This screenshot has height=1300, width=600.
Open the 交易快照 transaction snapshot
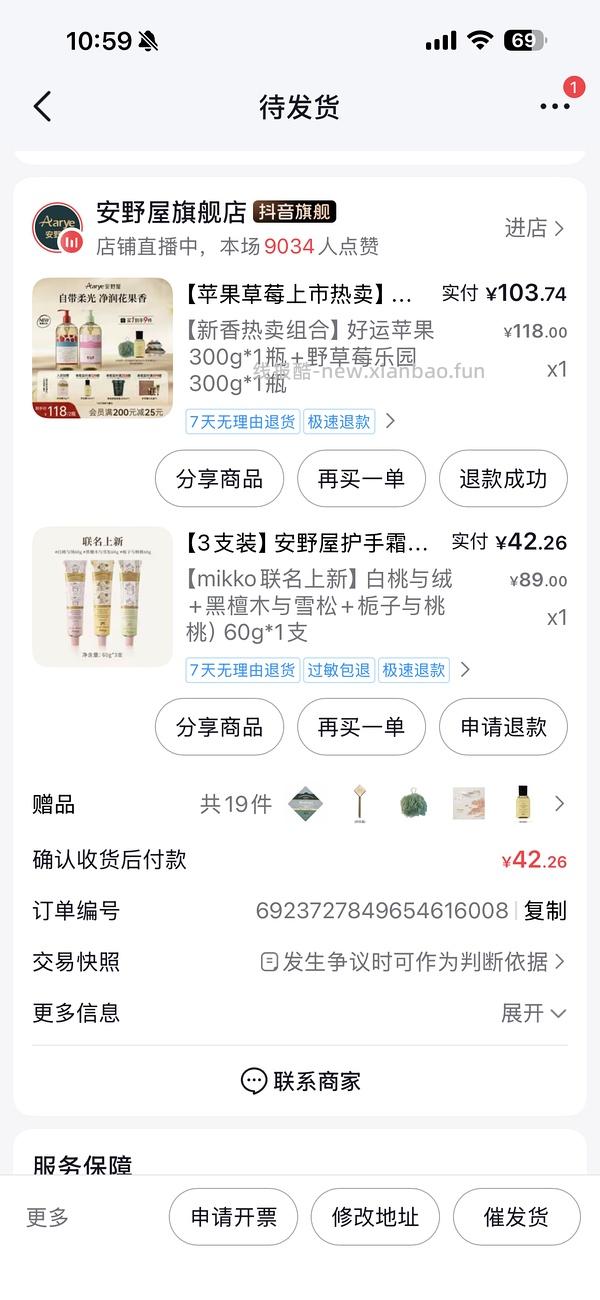click(x=412, y=962)
